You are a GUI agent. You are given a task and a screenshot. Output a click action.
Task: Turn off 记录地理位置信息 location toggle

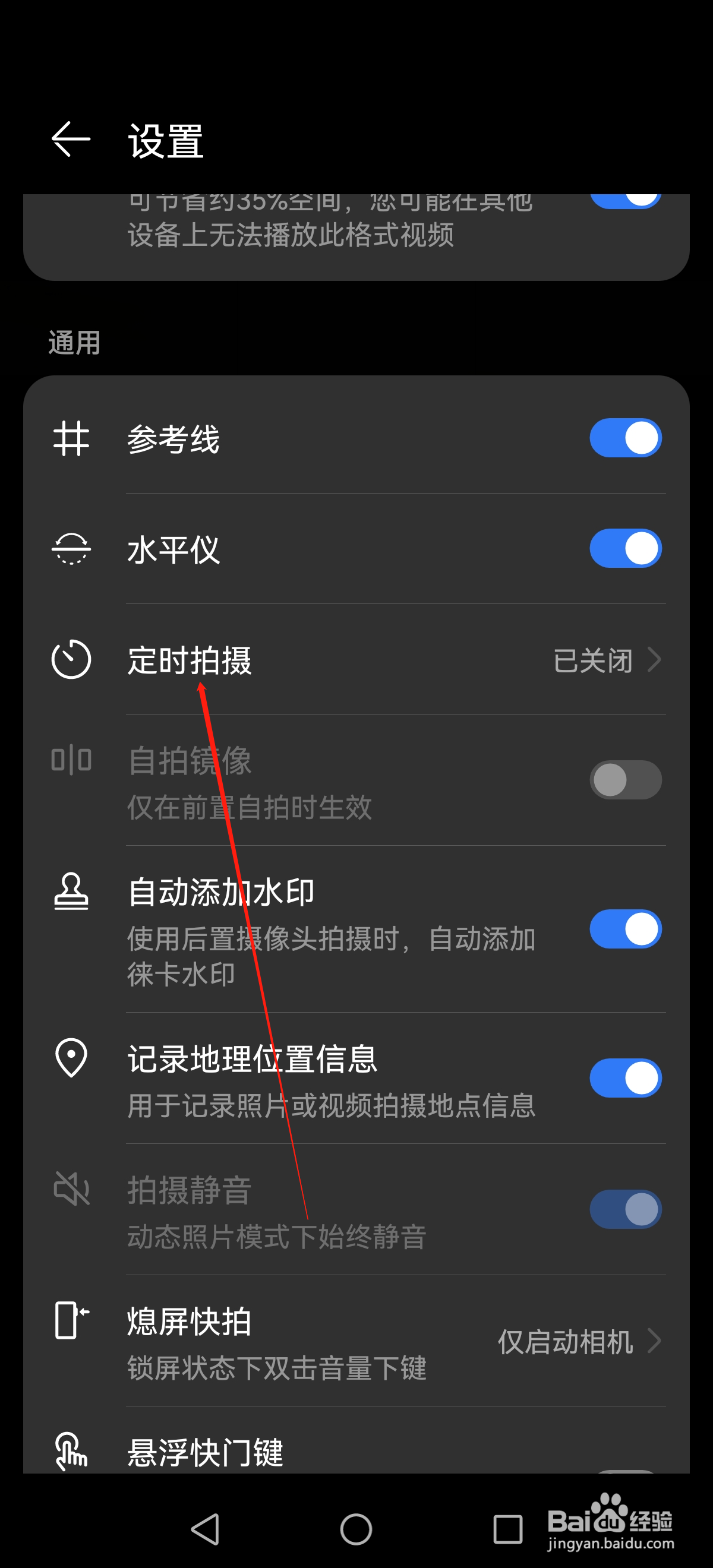626,1077
